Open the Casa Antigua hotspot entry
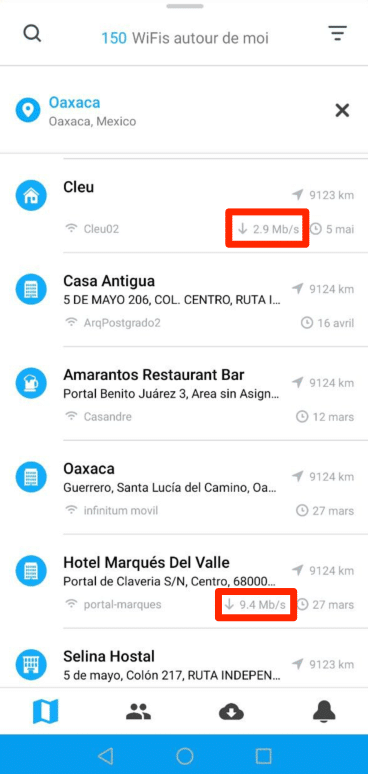 point(184,300)
